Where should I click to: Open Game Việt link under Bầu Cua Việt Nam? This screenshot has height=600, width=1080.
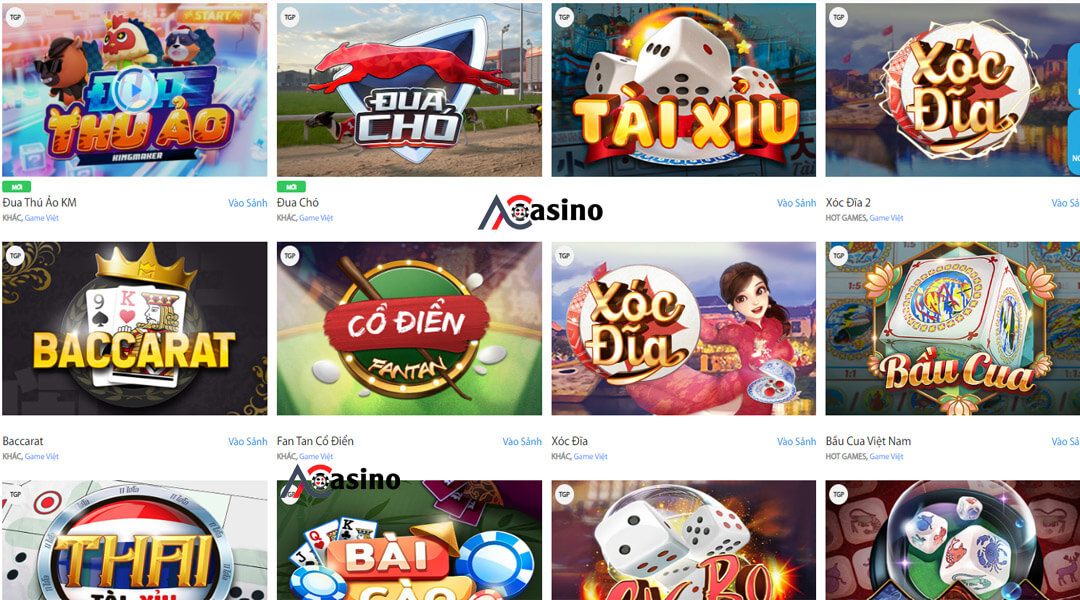(886, 457)
